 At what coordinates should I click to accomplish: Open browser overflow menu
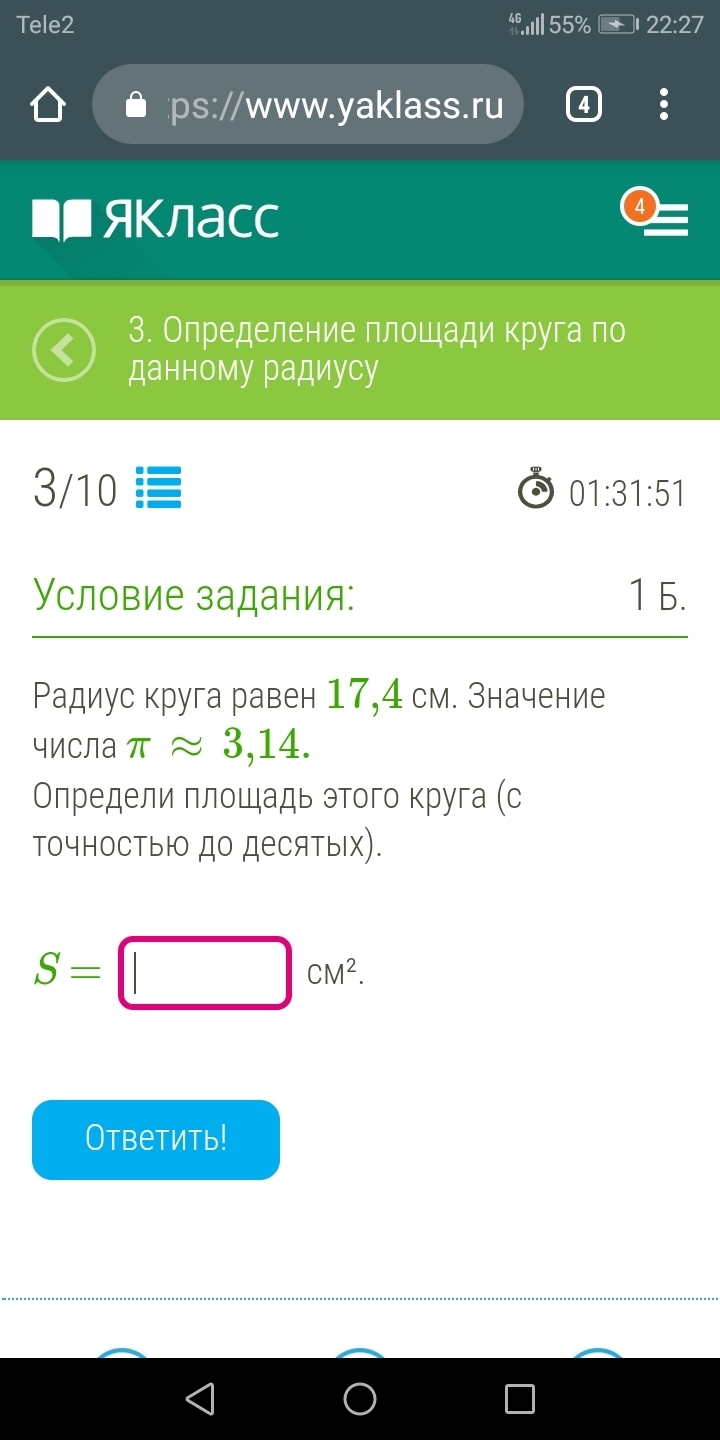pos(665,105)
